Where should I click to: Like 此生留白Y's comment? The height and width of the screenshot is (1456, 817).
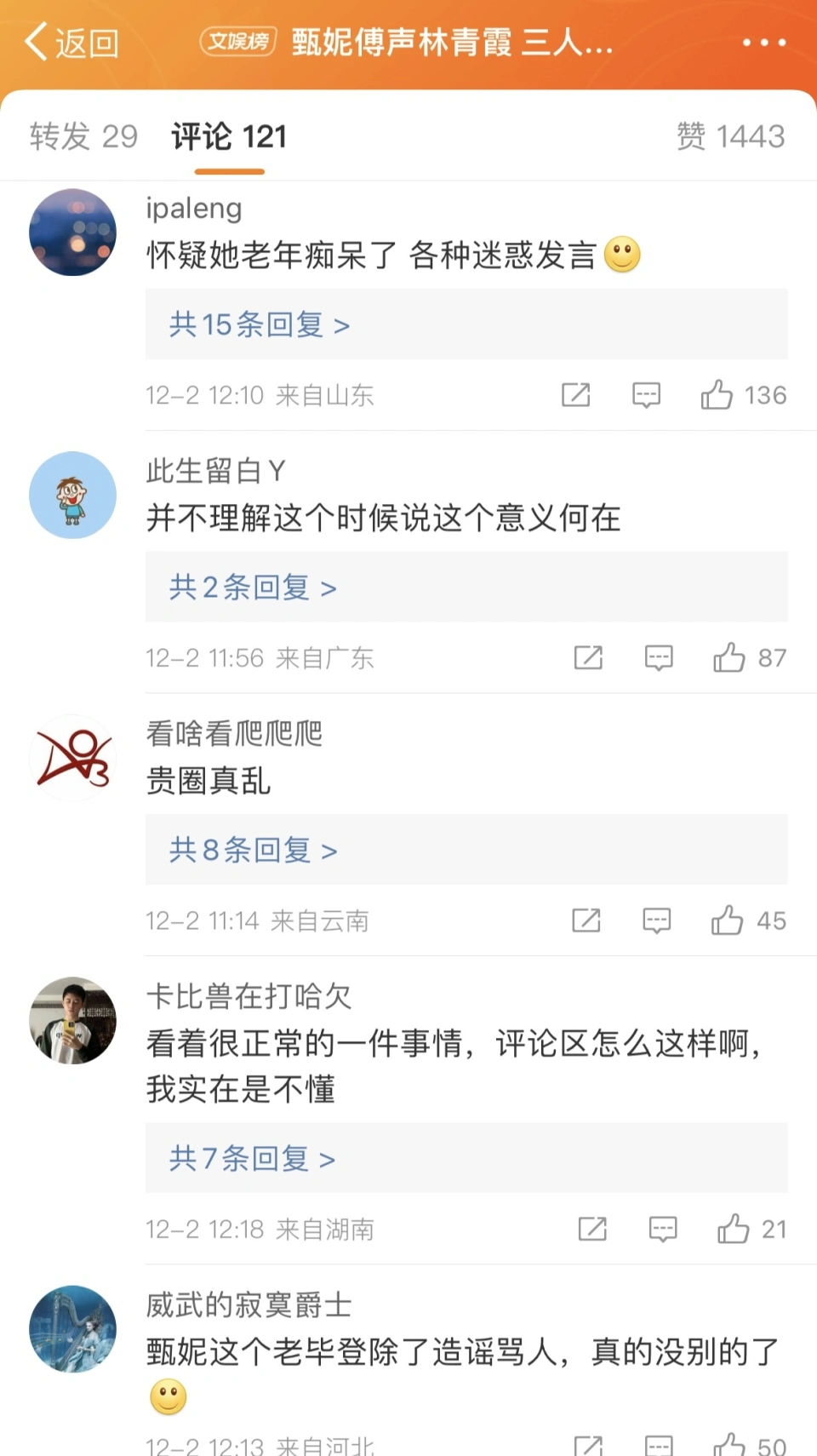pos(729,658)
